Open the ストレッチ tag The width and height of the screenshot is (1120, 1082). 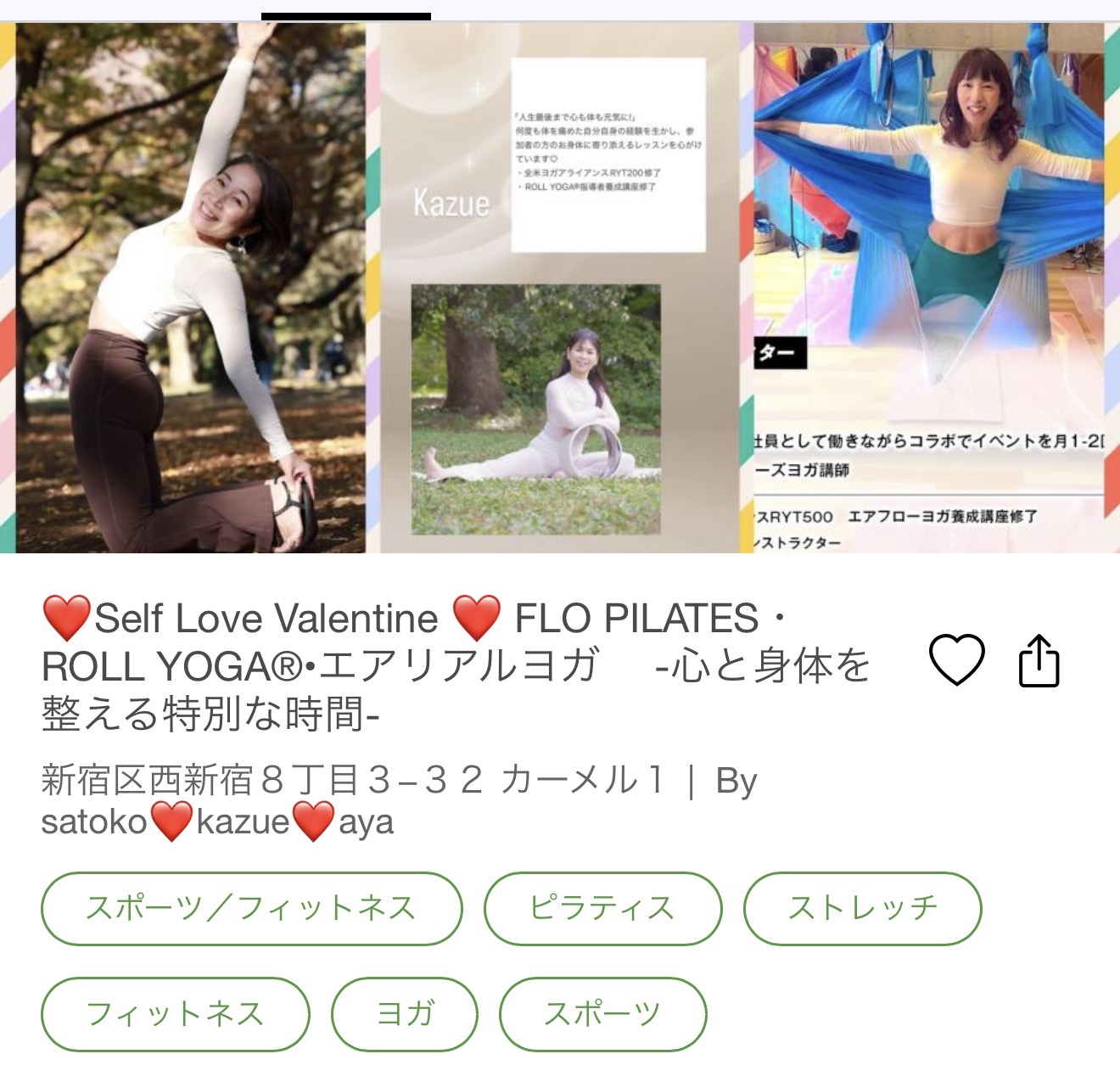862,908
